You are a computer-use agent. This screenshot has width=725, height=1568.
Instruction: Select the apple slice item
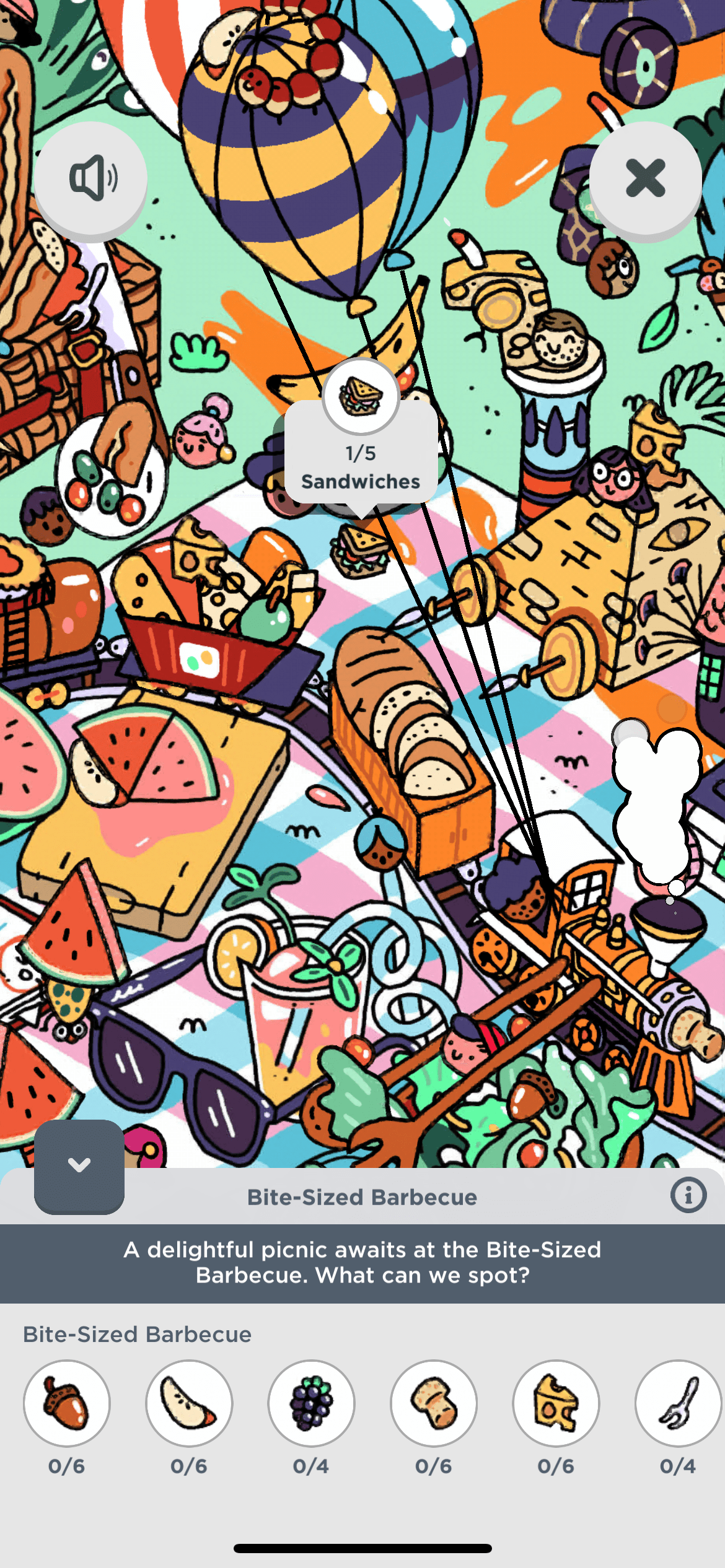(x=189, y=1403)
